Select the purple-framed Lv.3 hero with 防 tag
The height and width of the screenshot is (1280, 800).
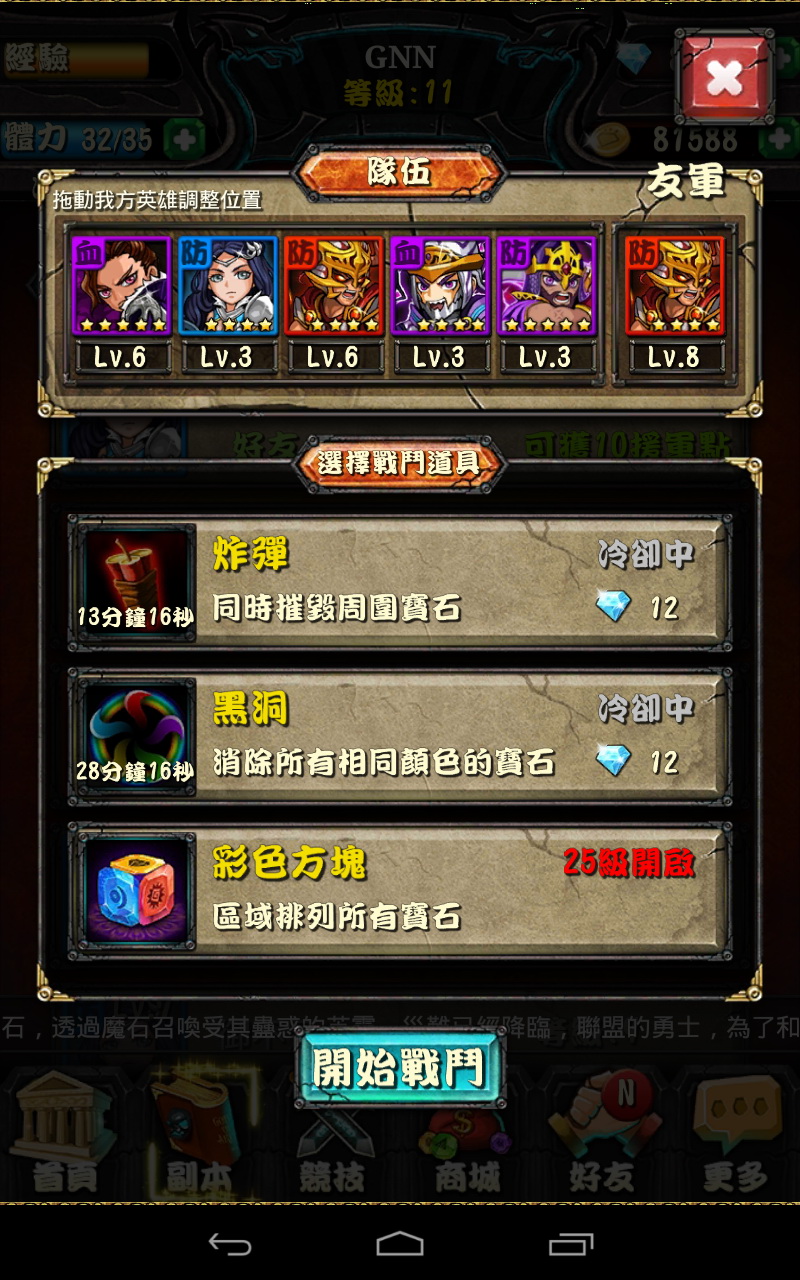(x=545, y=286)
